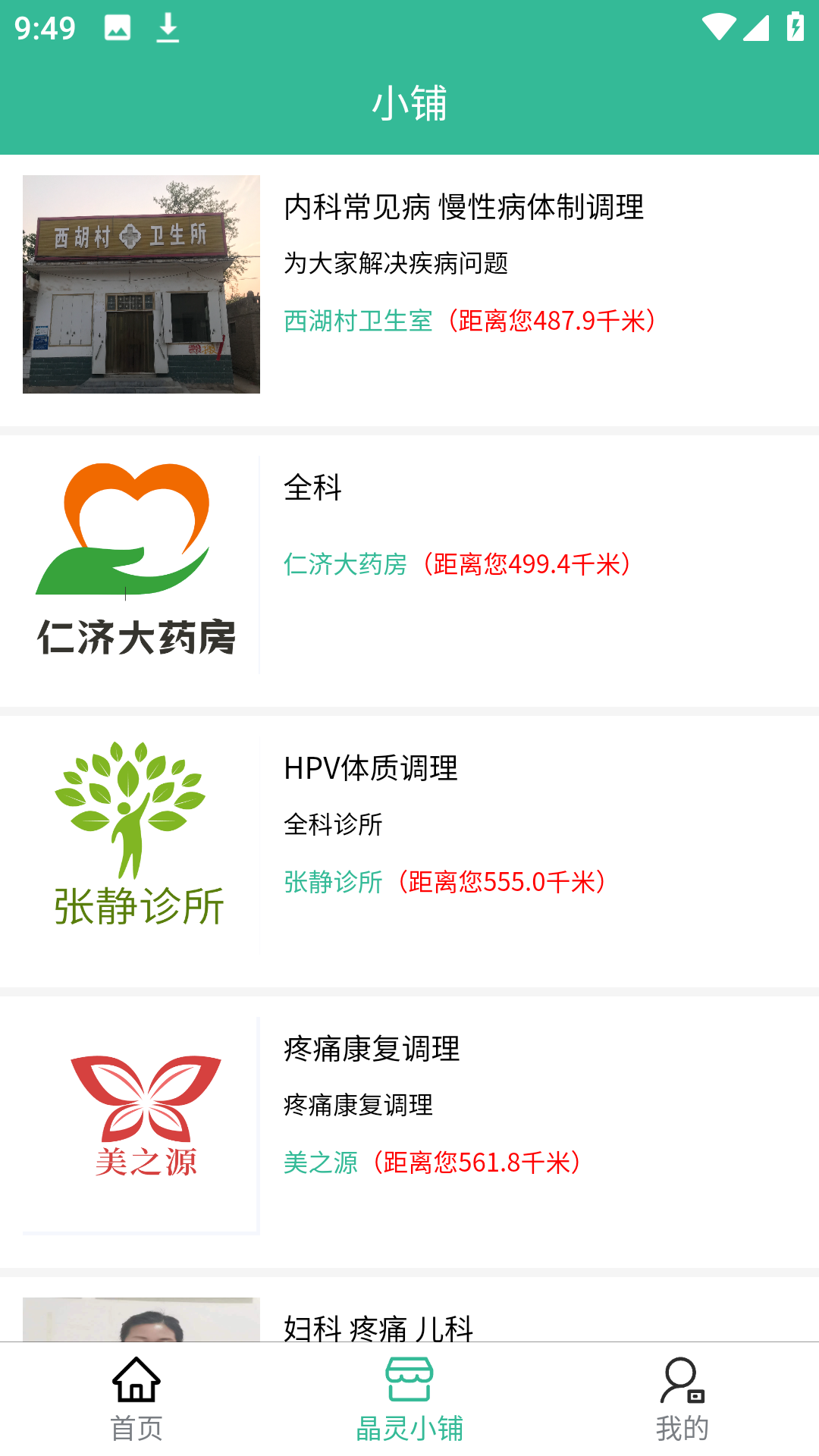Tap the screenshot icon in the status bar
This screenshot has height=1456, width=819.
pos(118,28)
